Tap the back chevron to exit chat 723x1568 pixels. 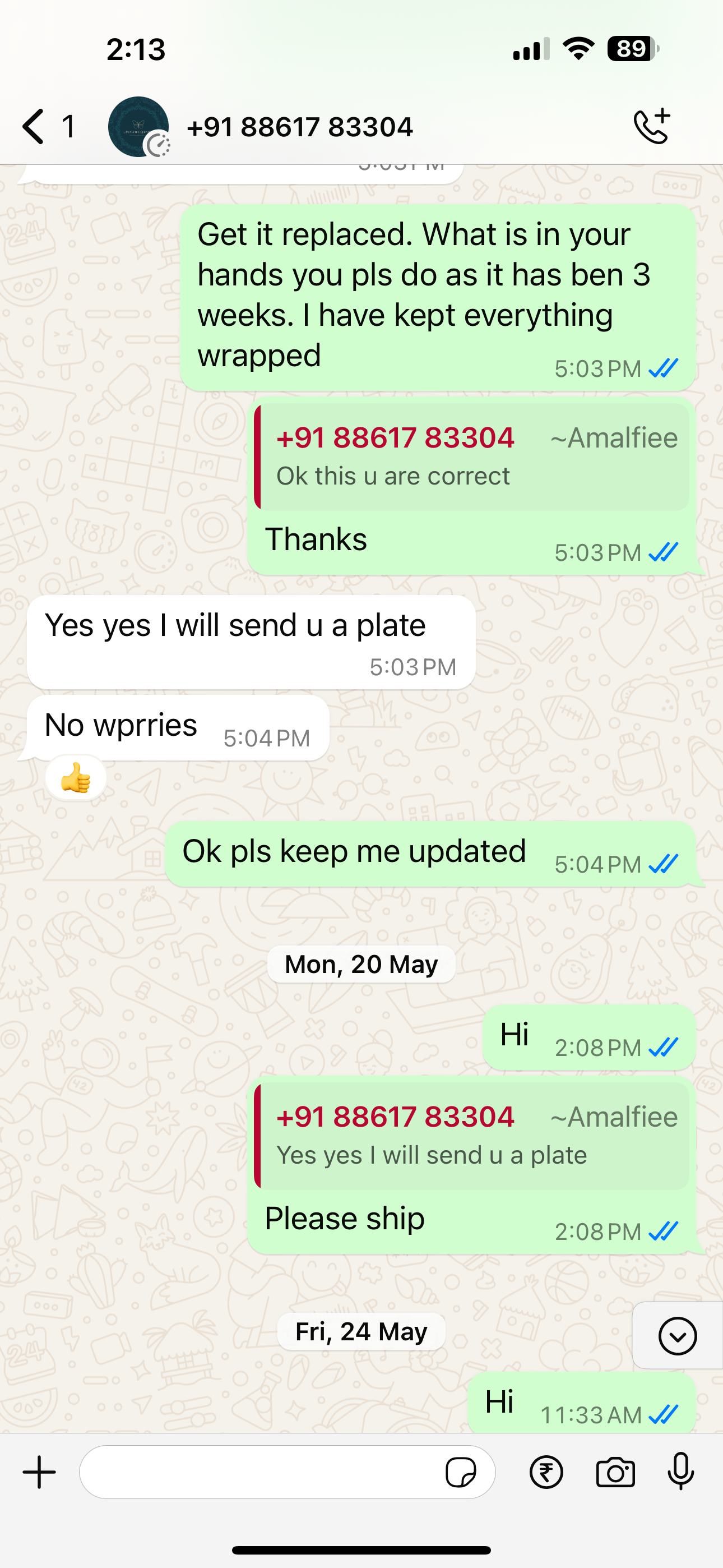34,126
